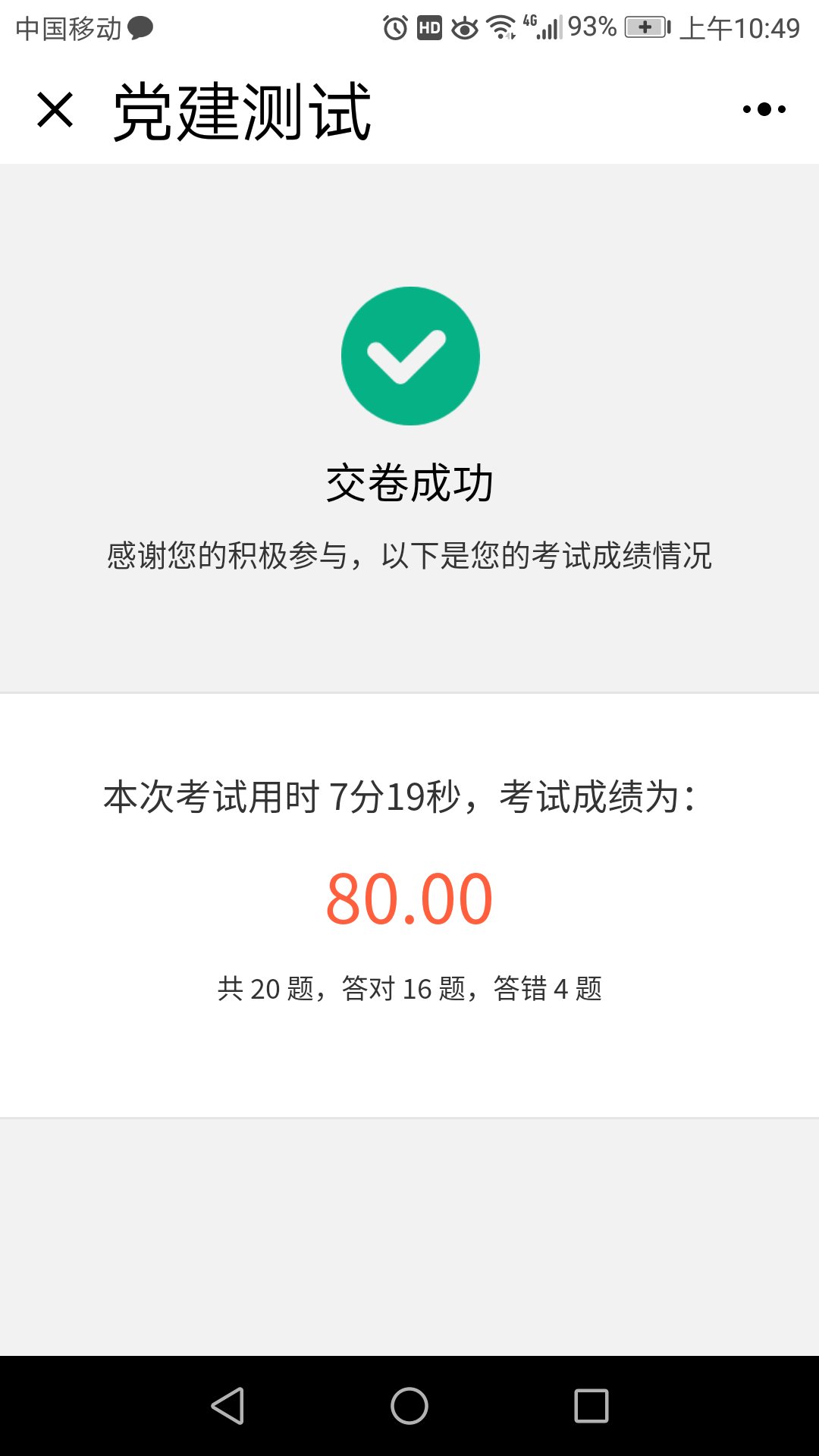Close the 党建测试 page
Viewport: 819px width, 1456px height.
click(x=55, y=110)
